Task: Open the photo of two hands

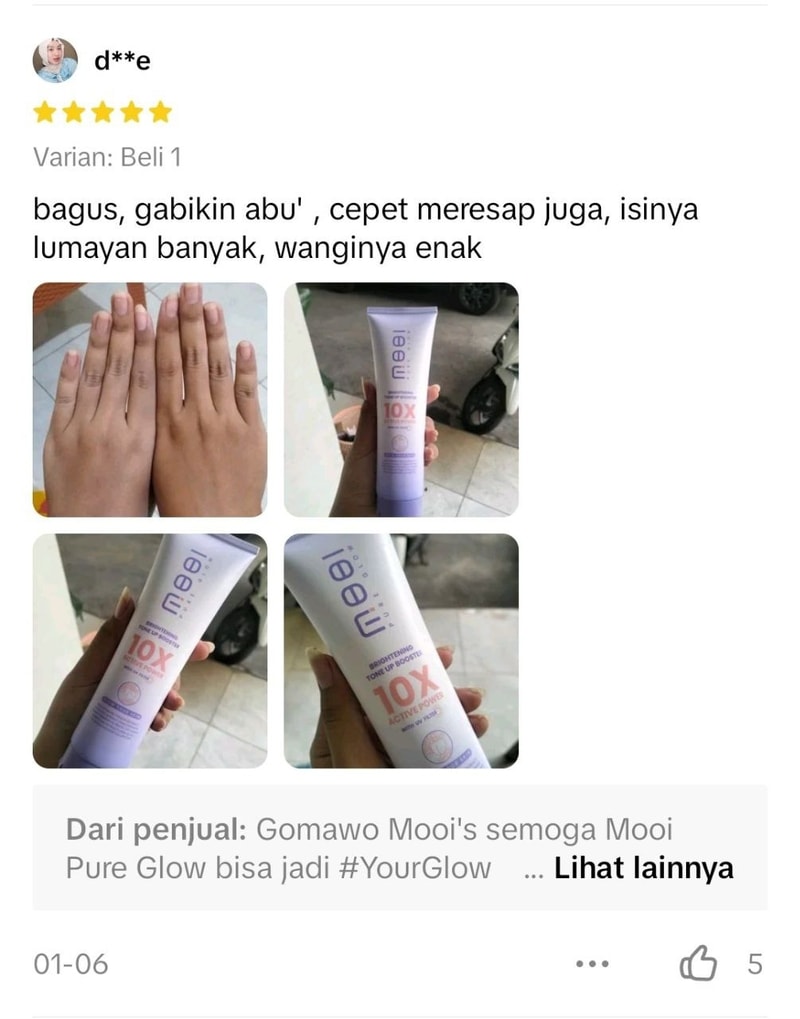Action: click(150, 399)
